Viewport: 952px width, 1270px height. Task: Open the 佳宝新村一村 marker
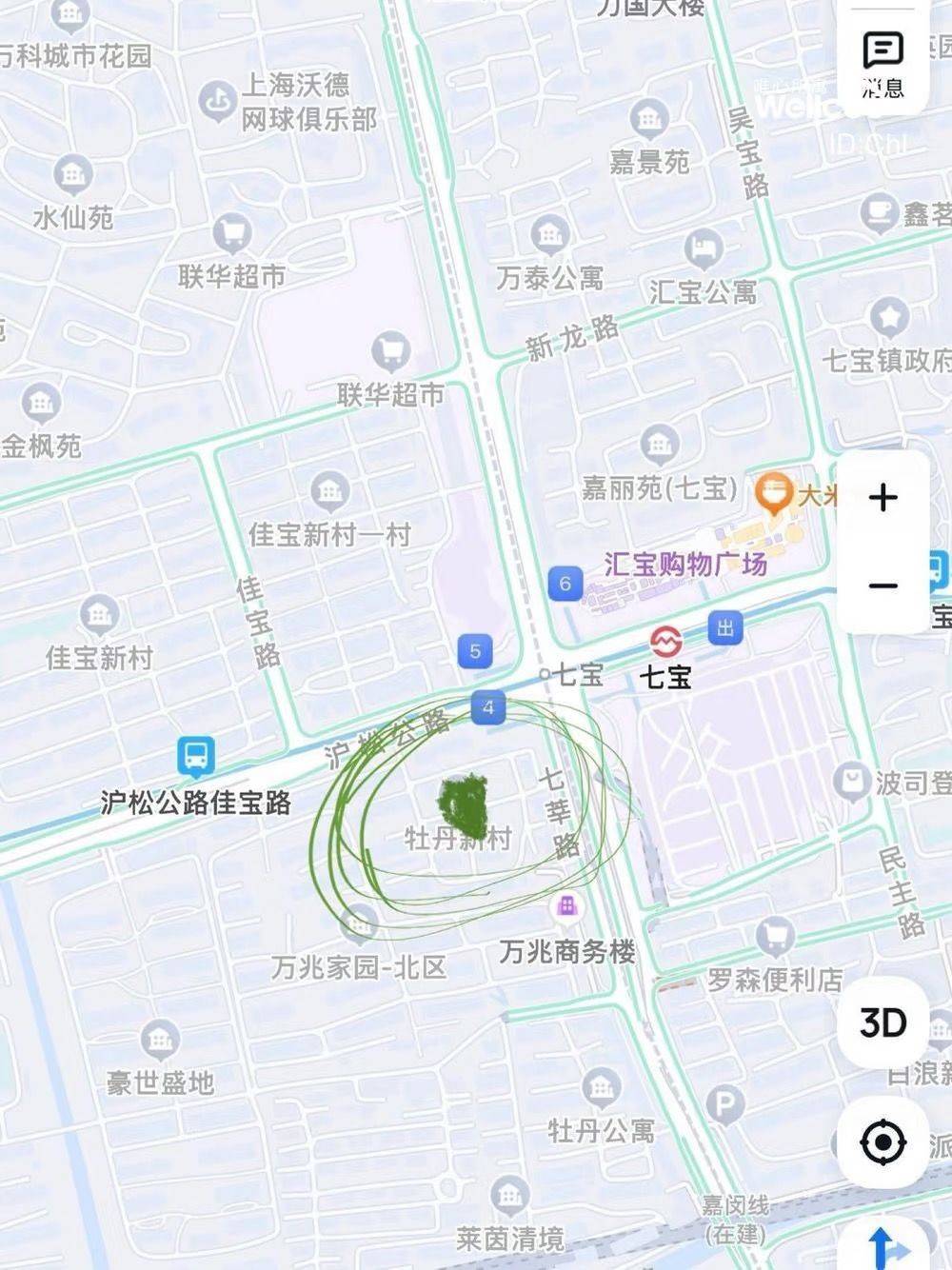329,491
